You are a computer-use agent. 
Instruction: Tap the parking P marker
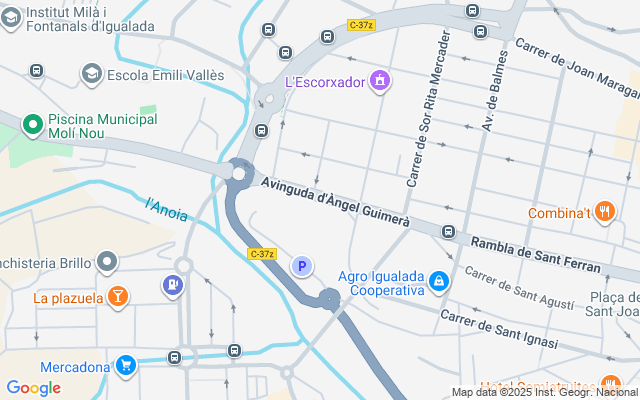301,266
